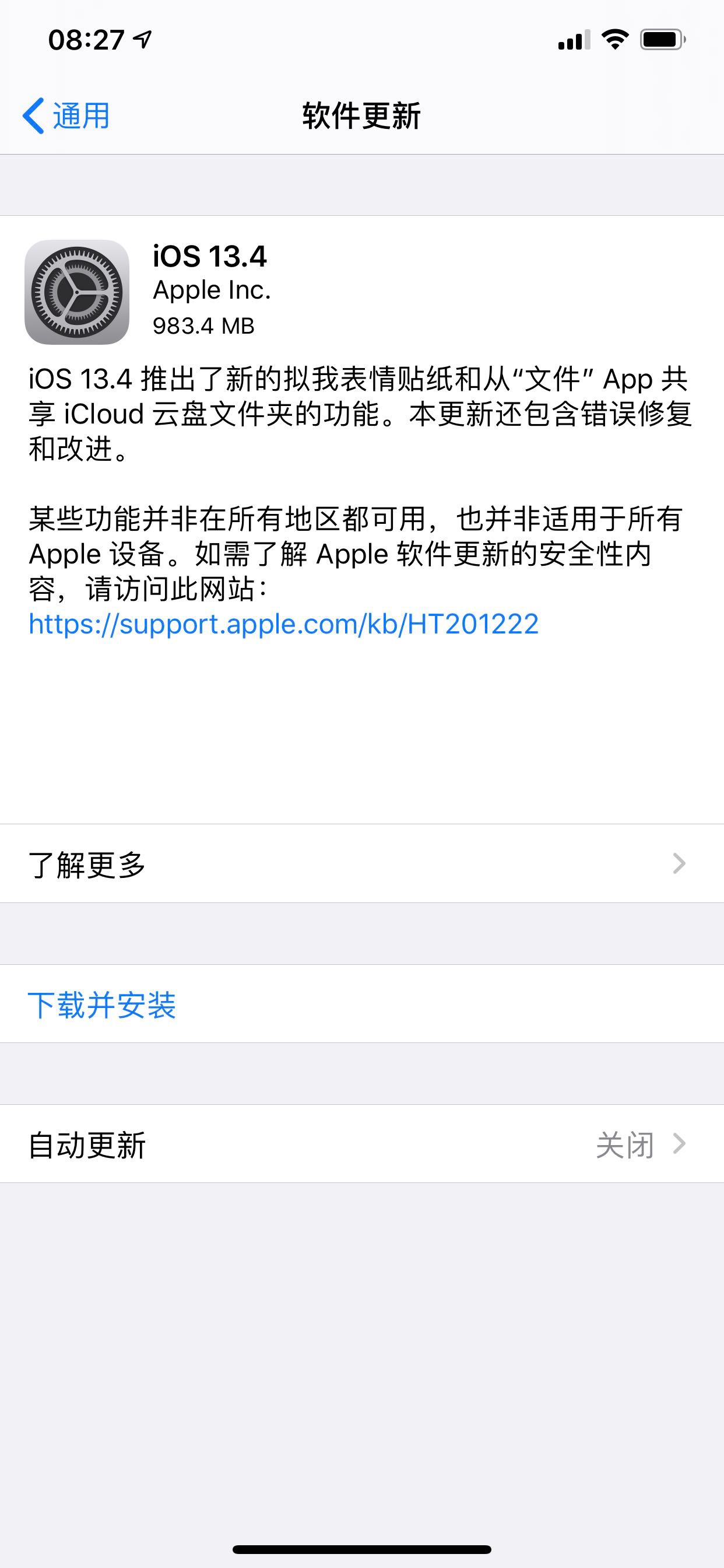Go back to 通用 settings
The image size is (724, 1568).
(66, 116)
